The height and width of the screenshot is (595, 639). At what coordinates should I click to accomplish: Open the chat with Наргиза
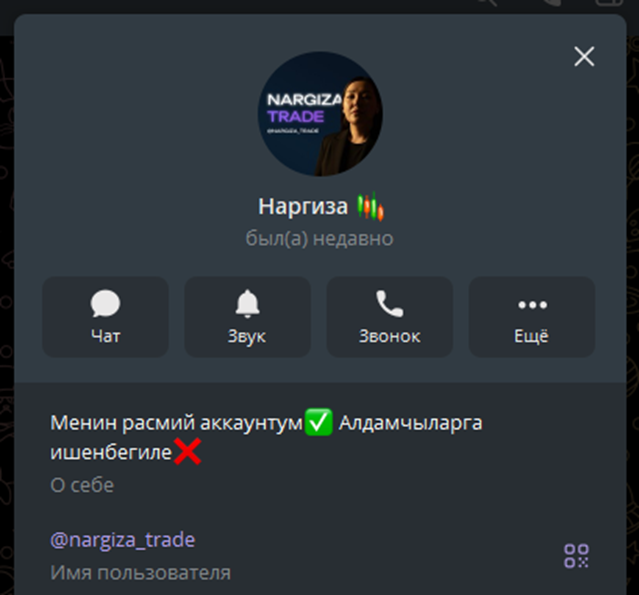click(105, 317)
